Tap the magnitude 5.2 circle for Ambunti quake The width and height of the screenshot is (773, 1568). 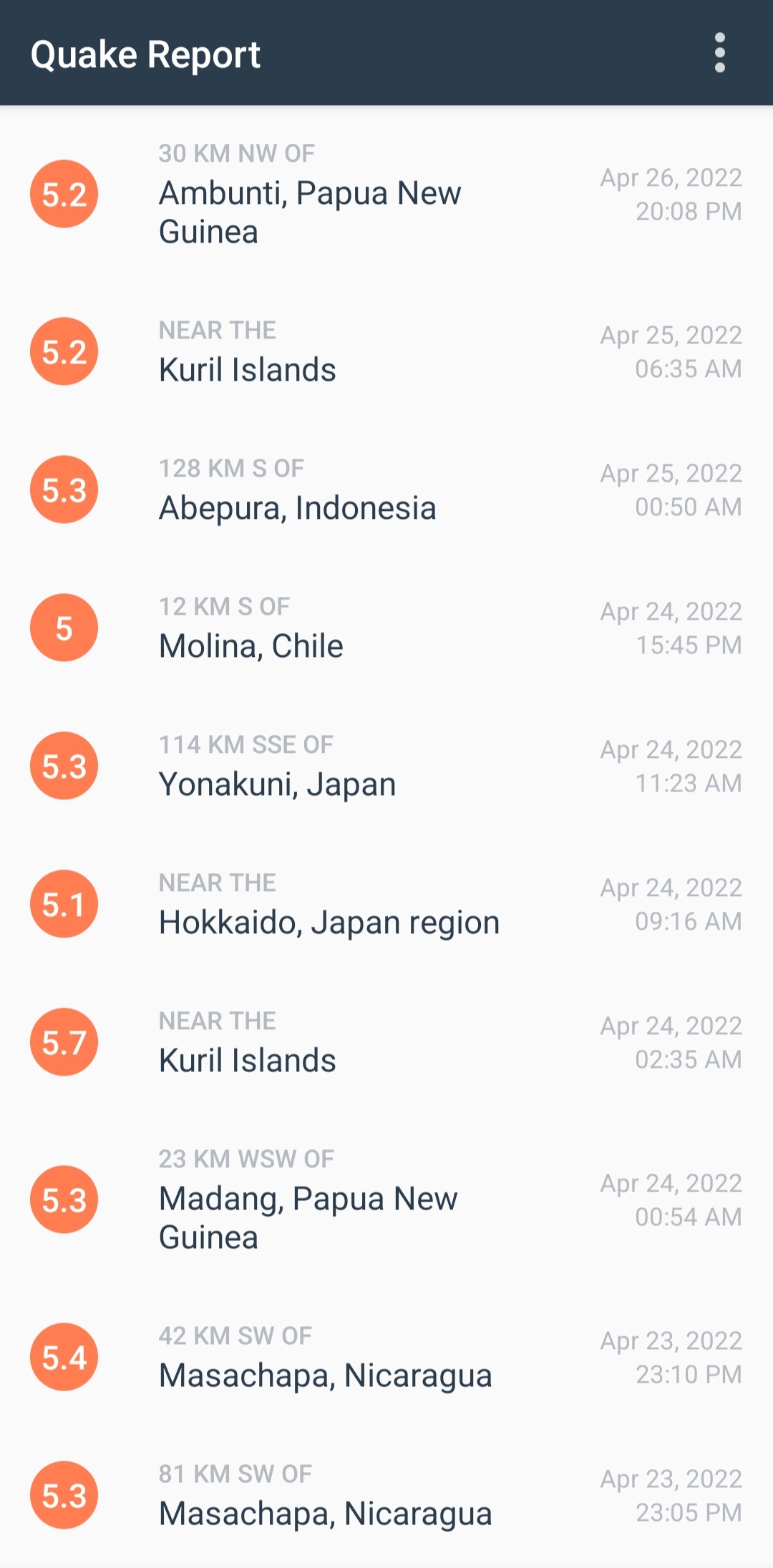(64, 195)
